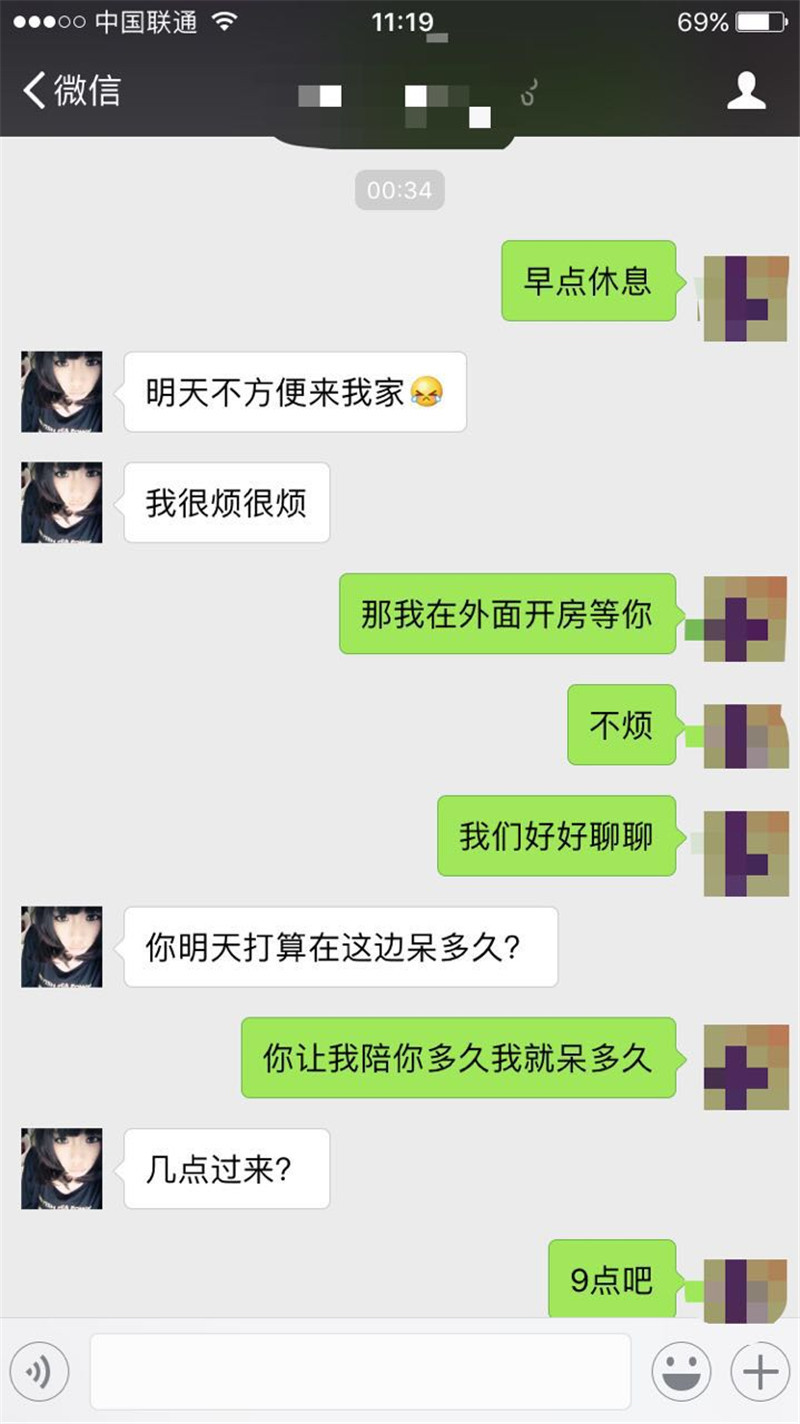Tap own avatar beside 早点休息

pyautogui.click(x=745, y=298)
